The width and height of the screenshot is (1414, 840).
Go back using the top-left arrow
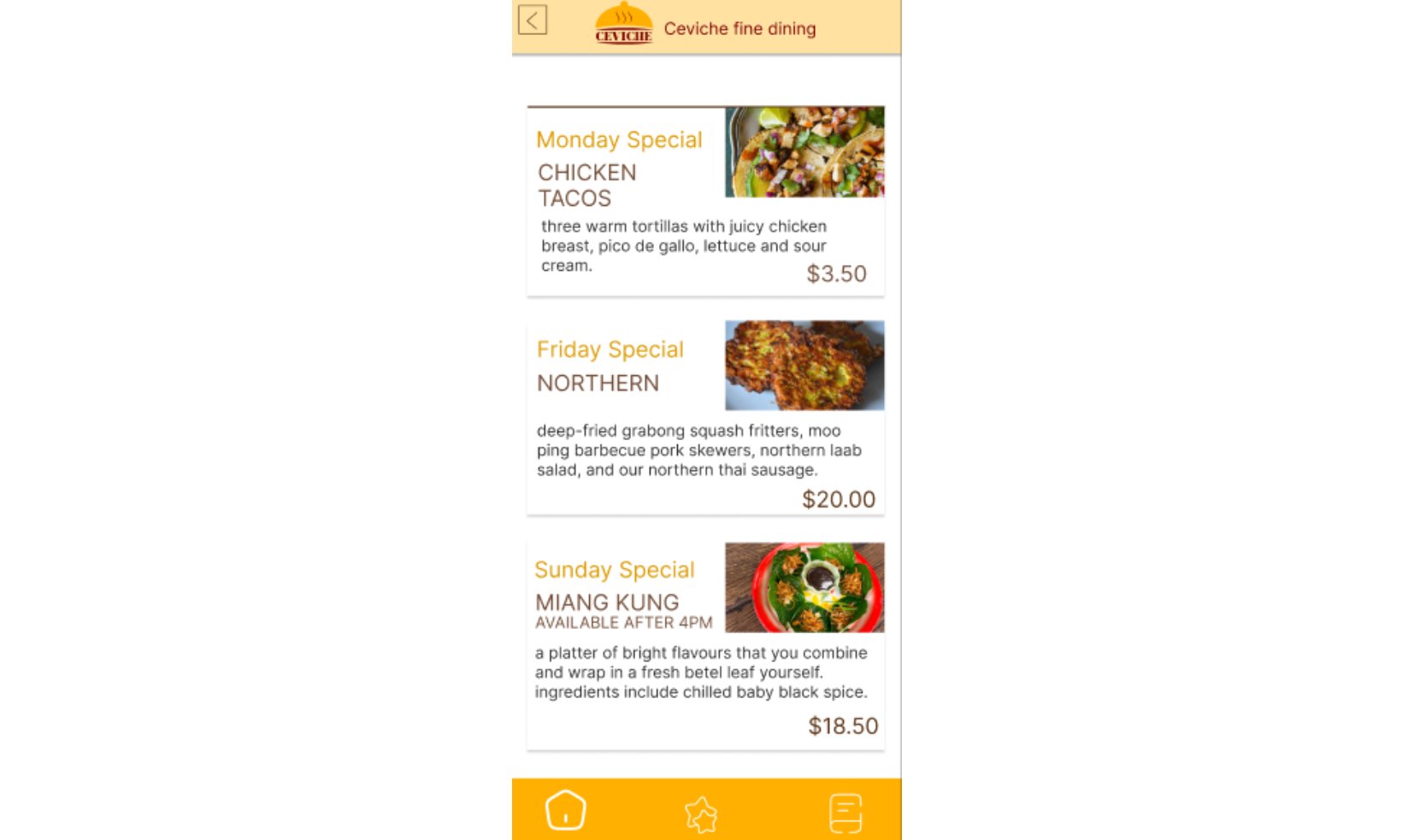point(532,20)
